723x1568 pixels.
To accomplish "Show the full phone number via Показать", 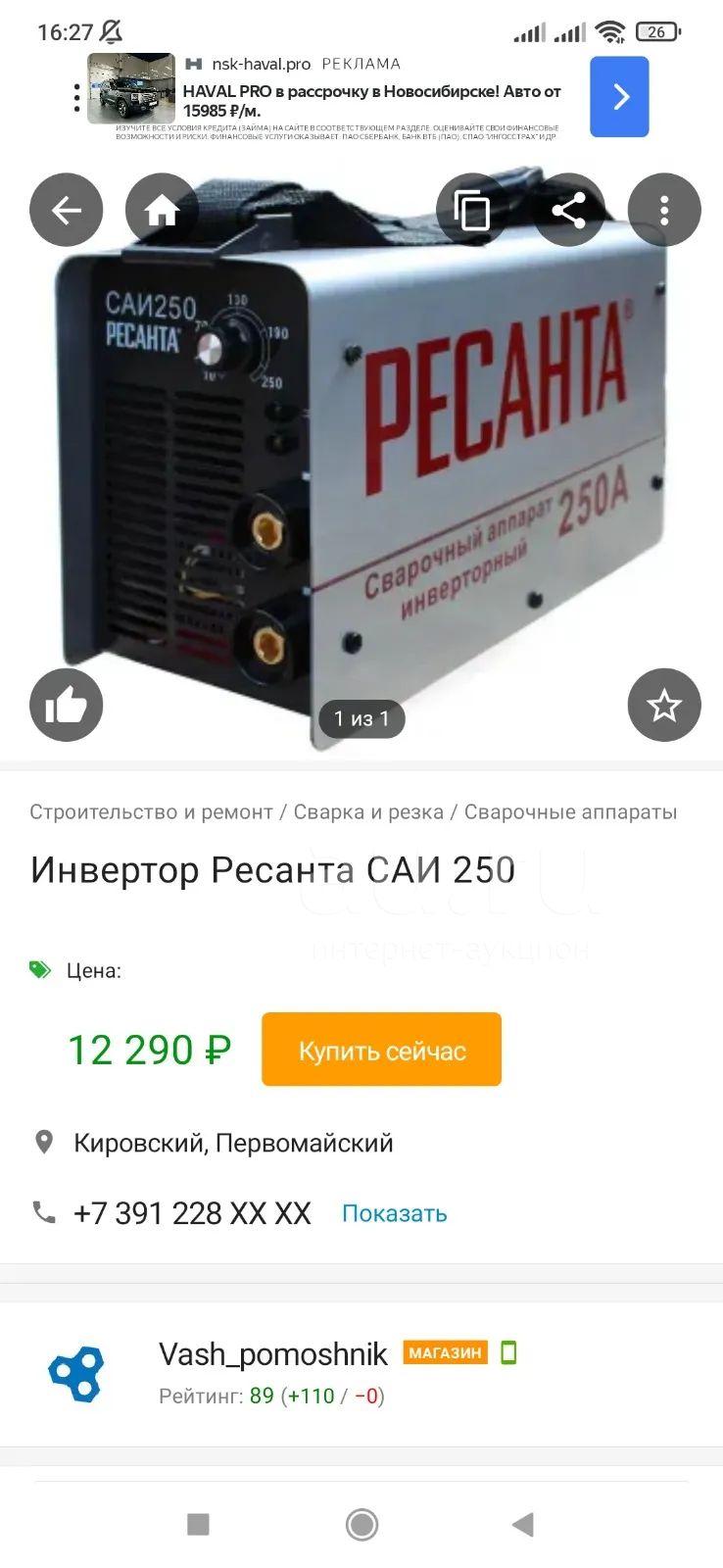I will pos(394,1213).
